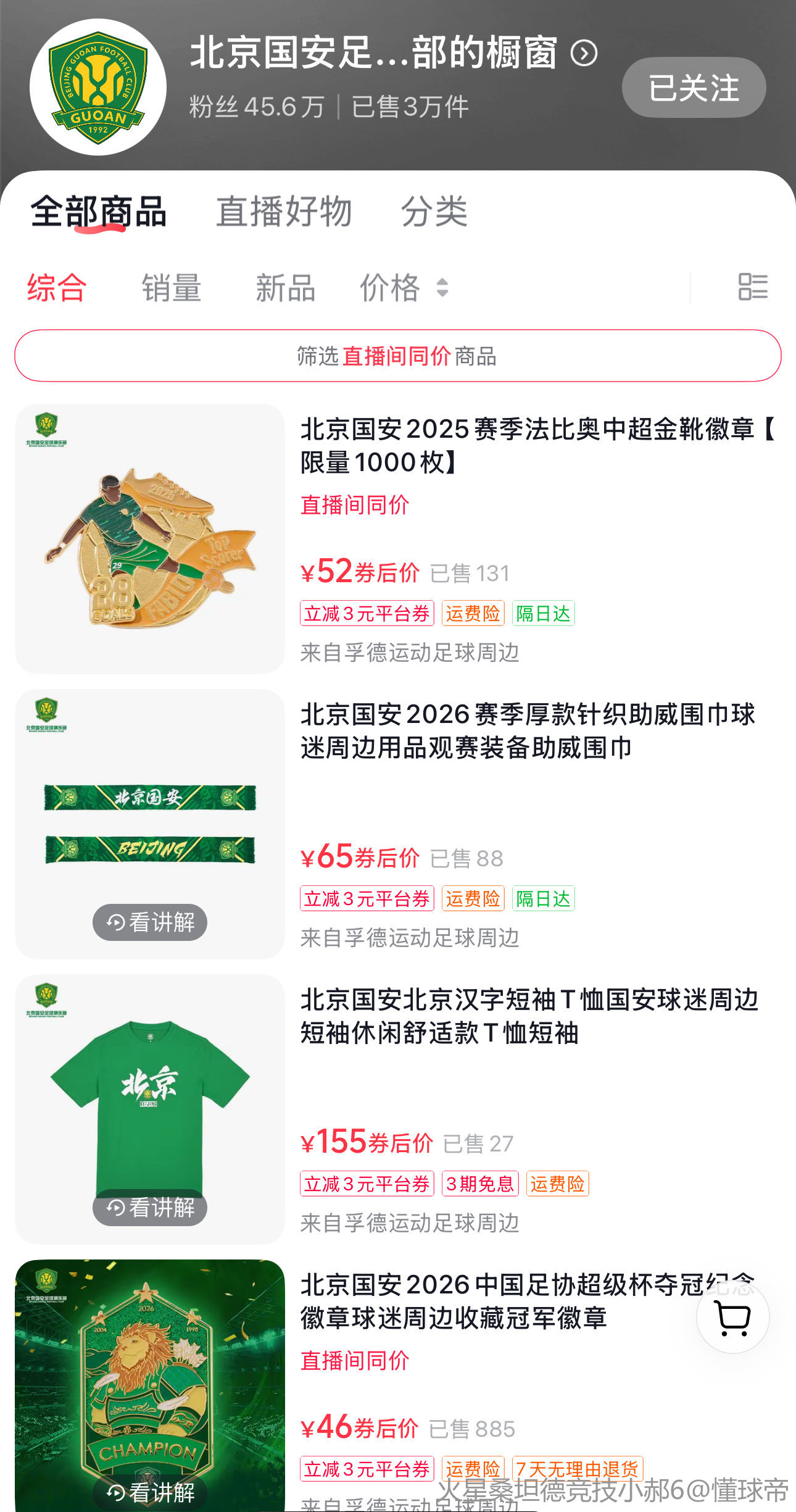Viewport: 796px width, 1512px height.
Task: View the 2026赛季厚款针织助威围巾 item
Action: (x=528, y=731)
